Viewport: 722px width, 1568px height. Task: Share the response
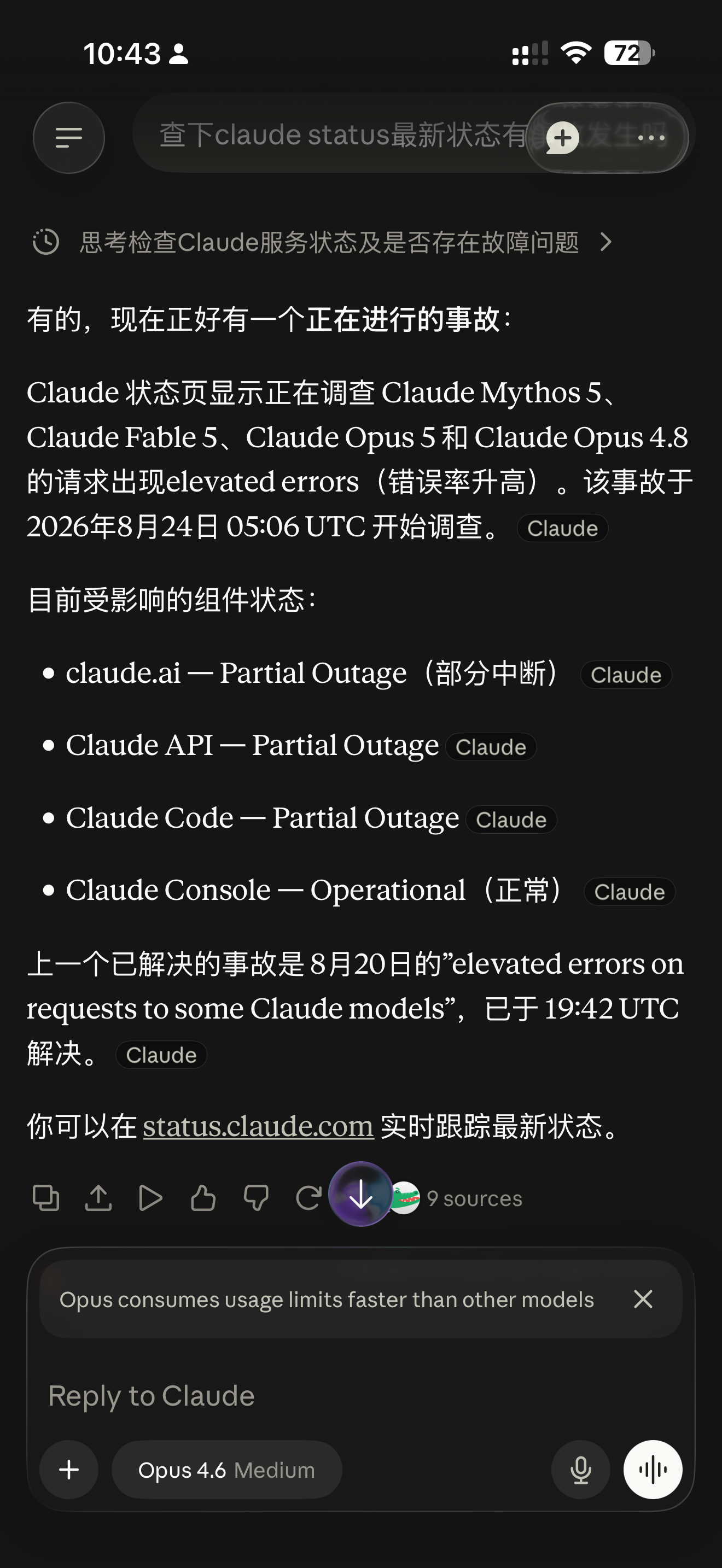coord(98,1198)
